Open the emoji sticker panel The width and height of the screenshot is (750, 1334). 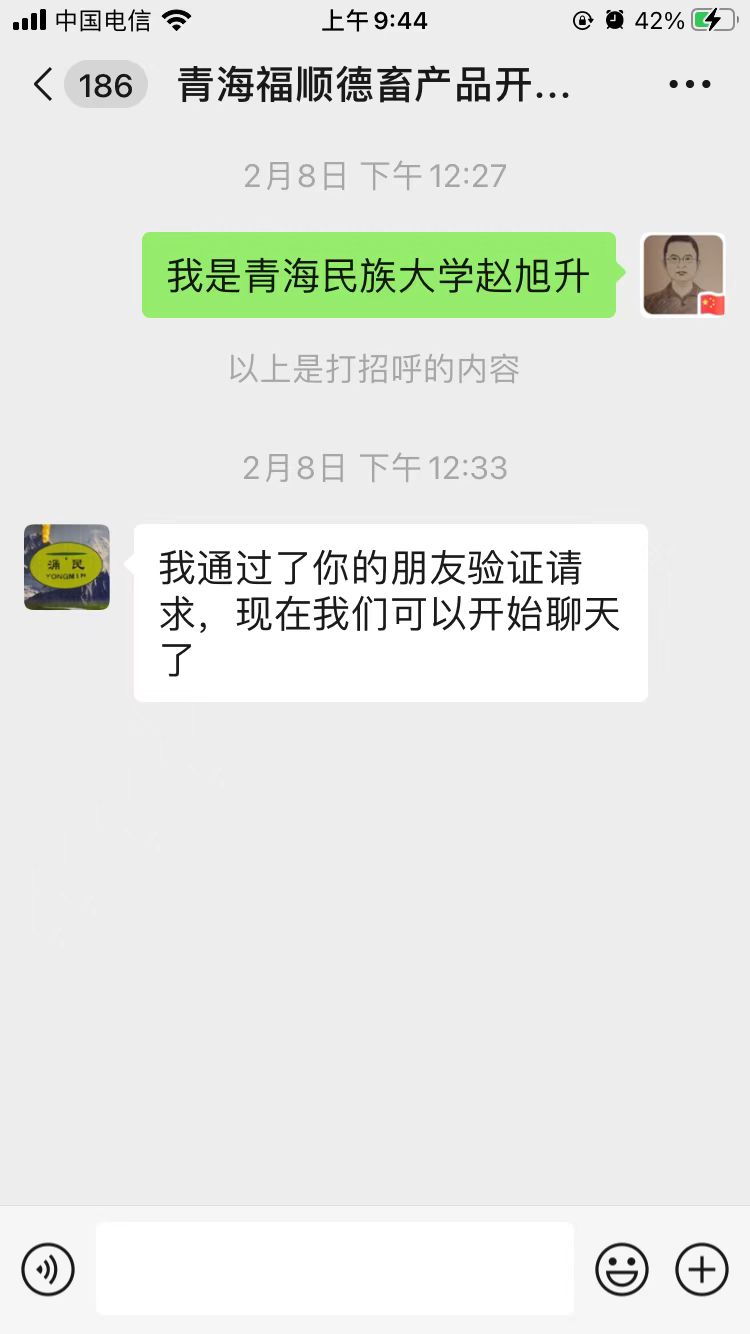[x=621, y=1269]
